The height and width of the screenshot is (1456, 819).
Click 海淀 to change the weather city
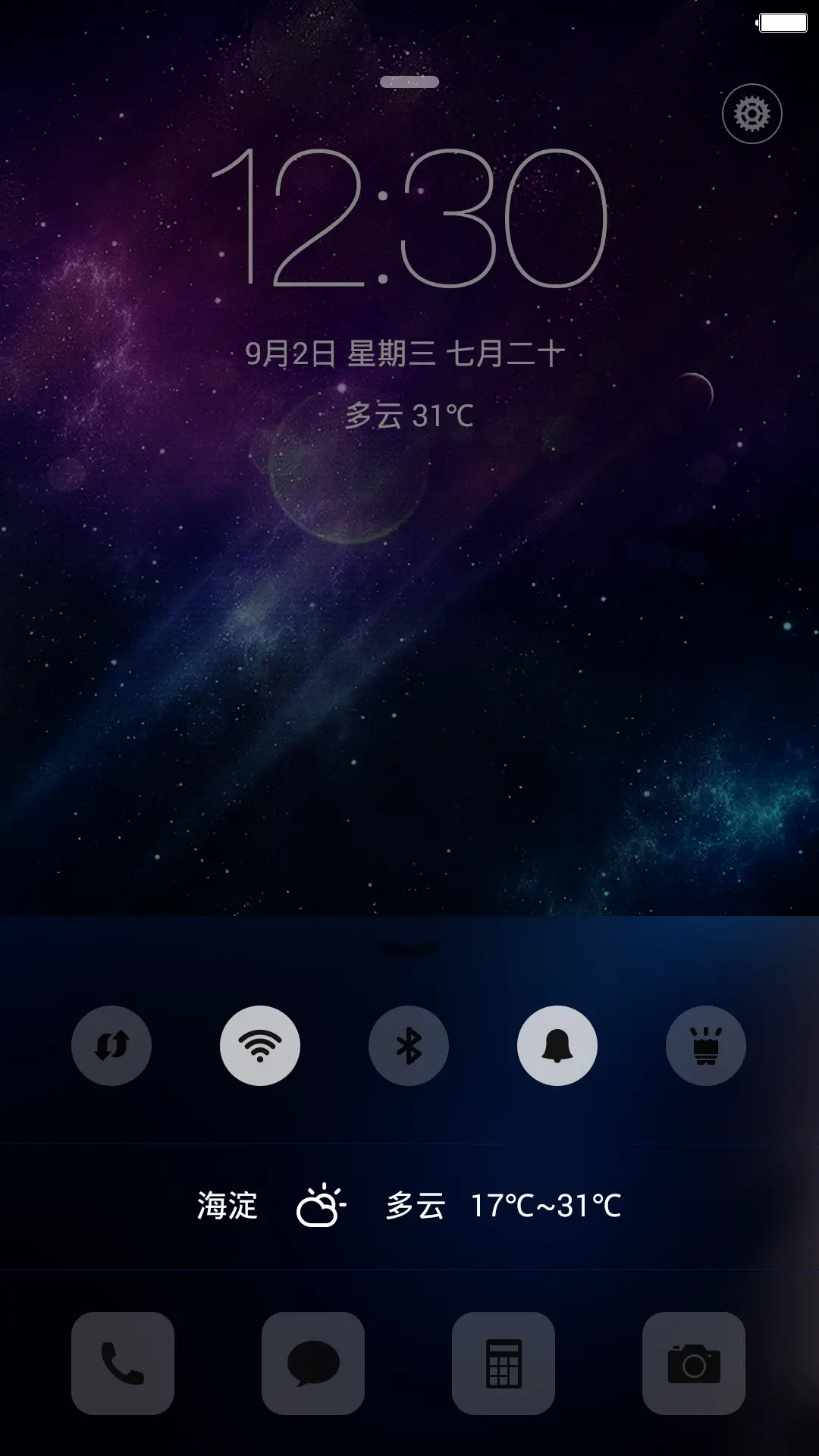tap(227, 1206)
